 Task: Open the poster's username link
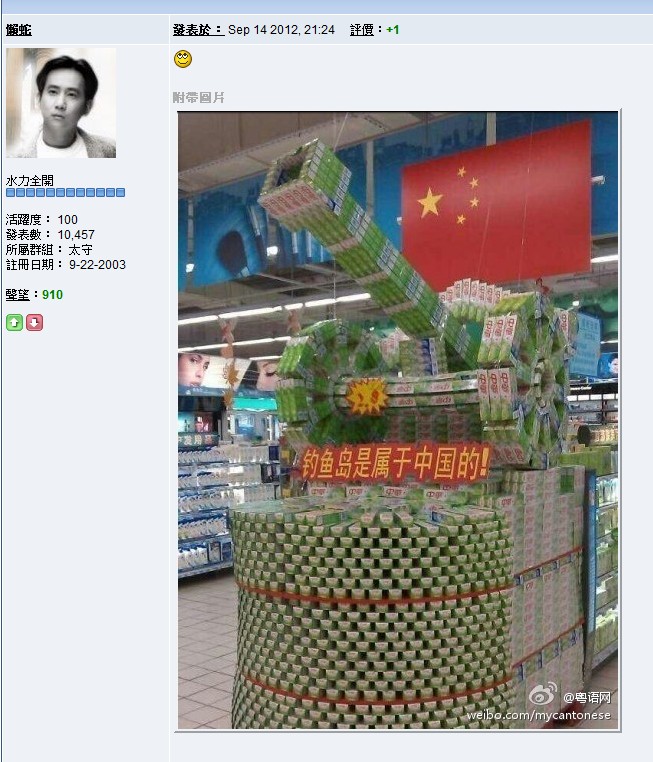pos(19,30)
